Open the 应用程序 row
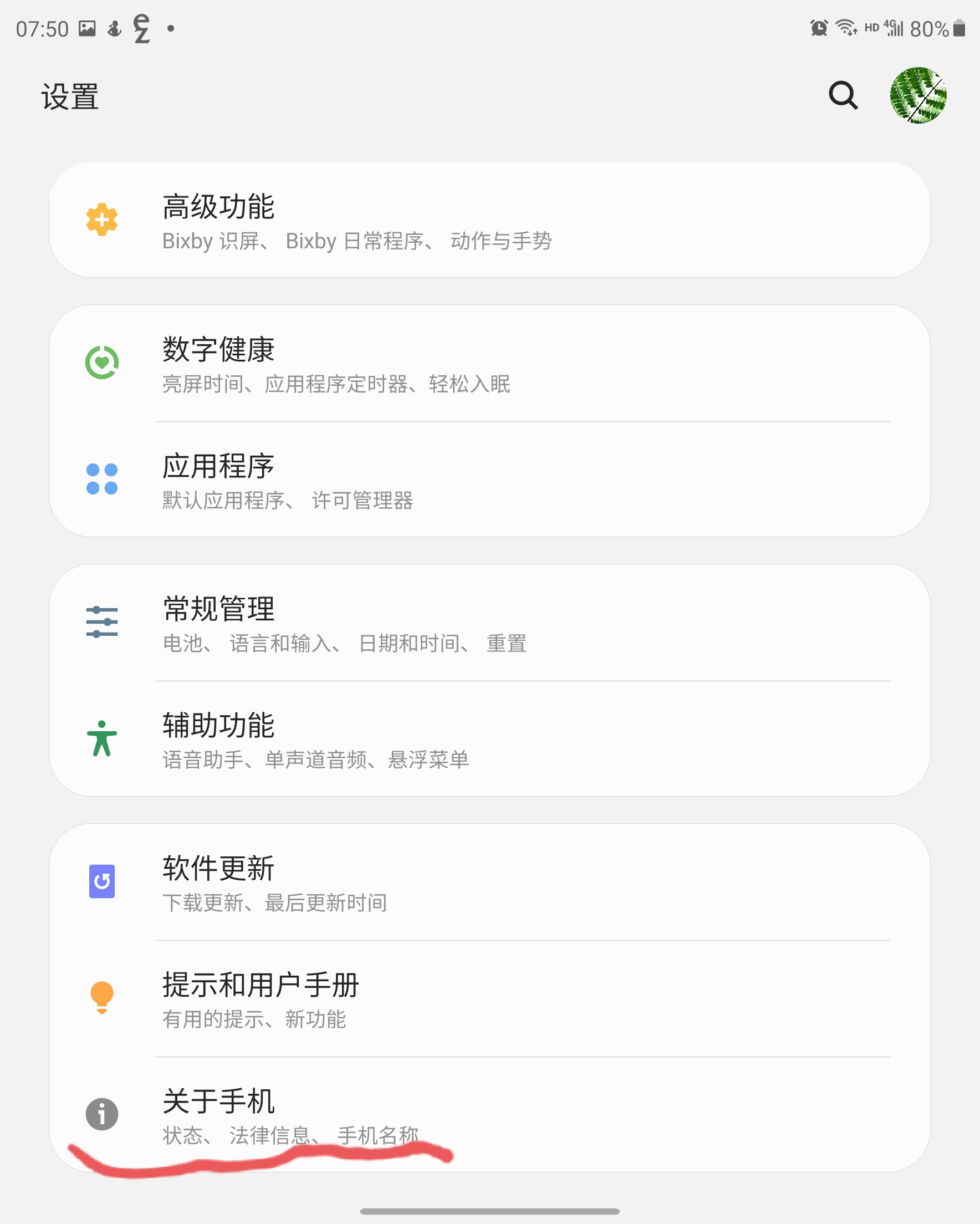980x1224 pixels. click(488, 480)
